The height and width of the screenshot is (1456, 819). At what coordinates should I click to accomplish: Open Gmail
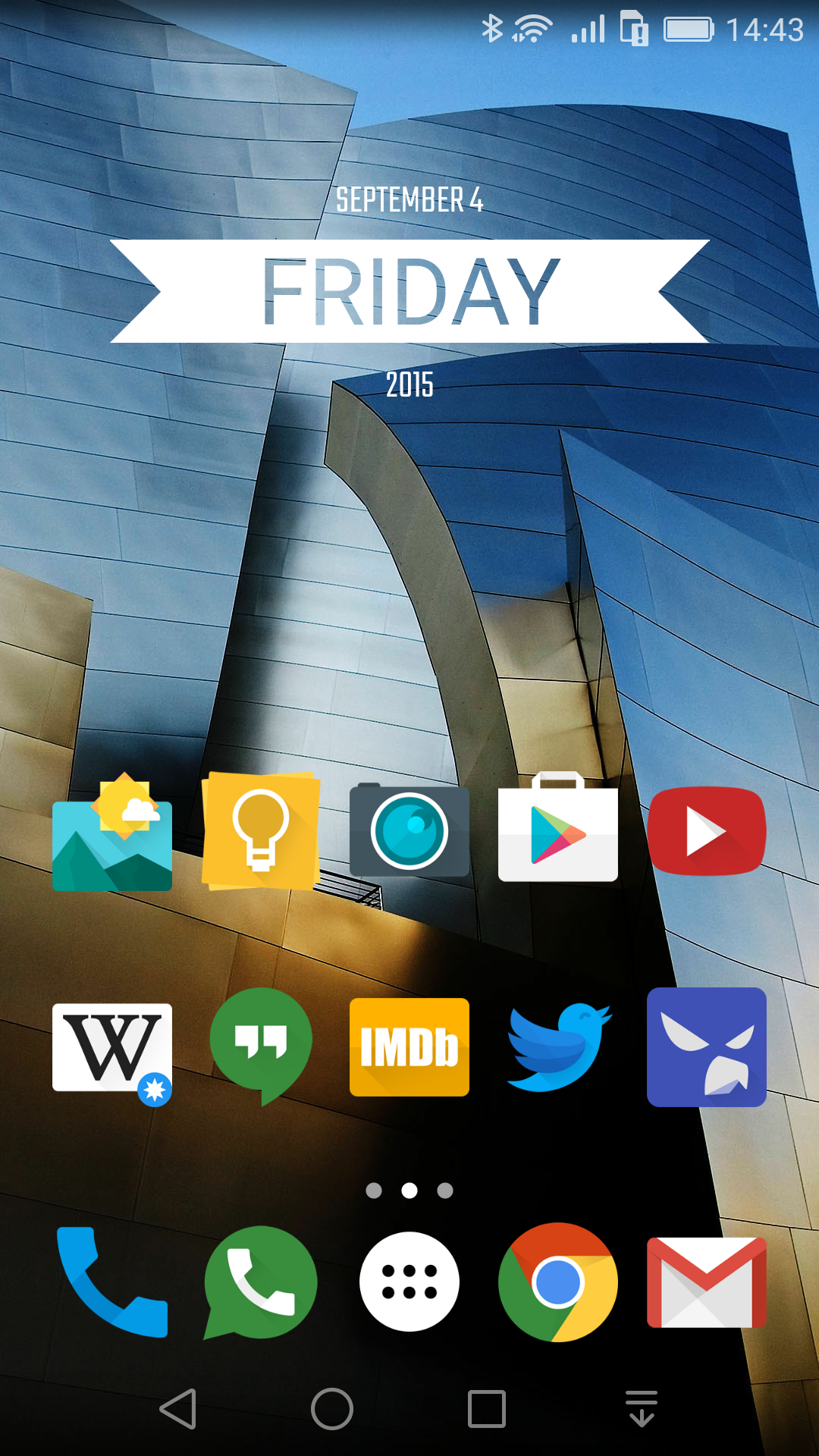pyautogui.click(x=707, y=1282)
